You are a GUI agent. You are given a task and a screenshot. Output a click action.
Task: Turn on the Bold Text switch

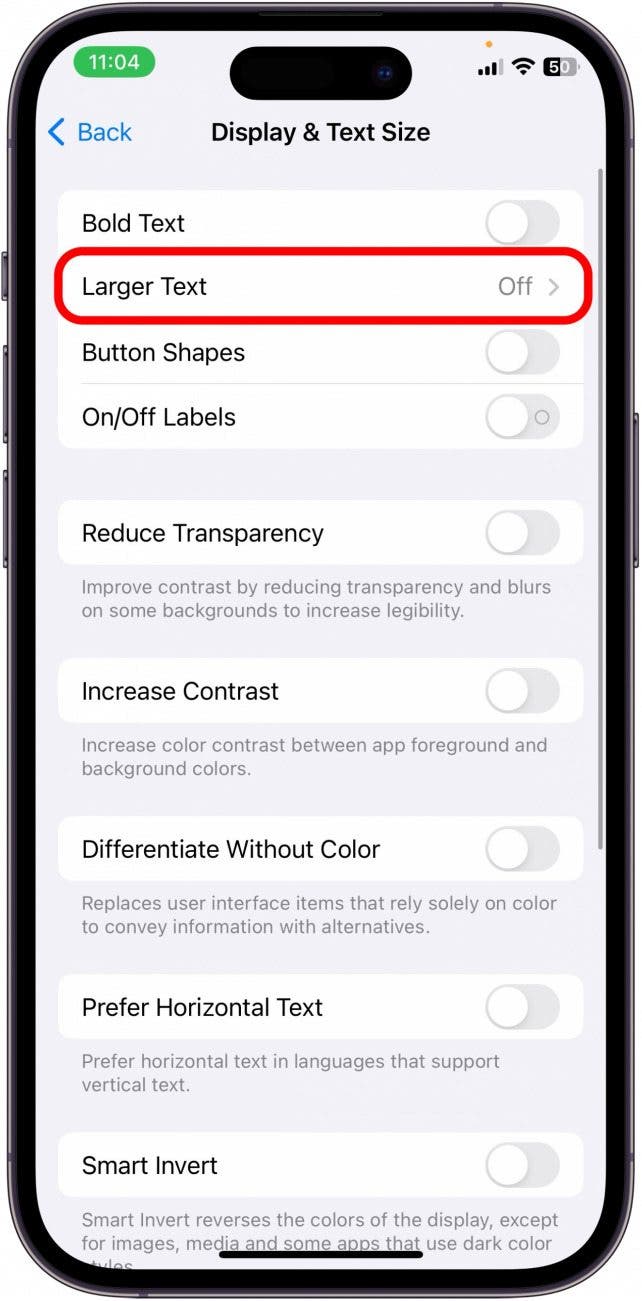coord(522,223)
